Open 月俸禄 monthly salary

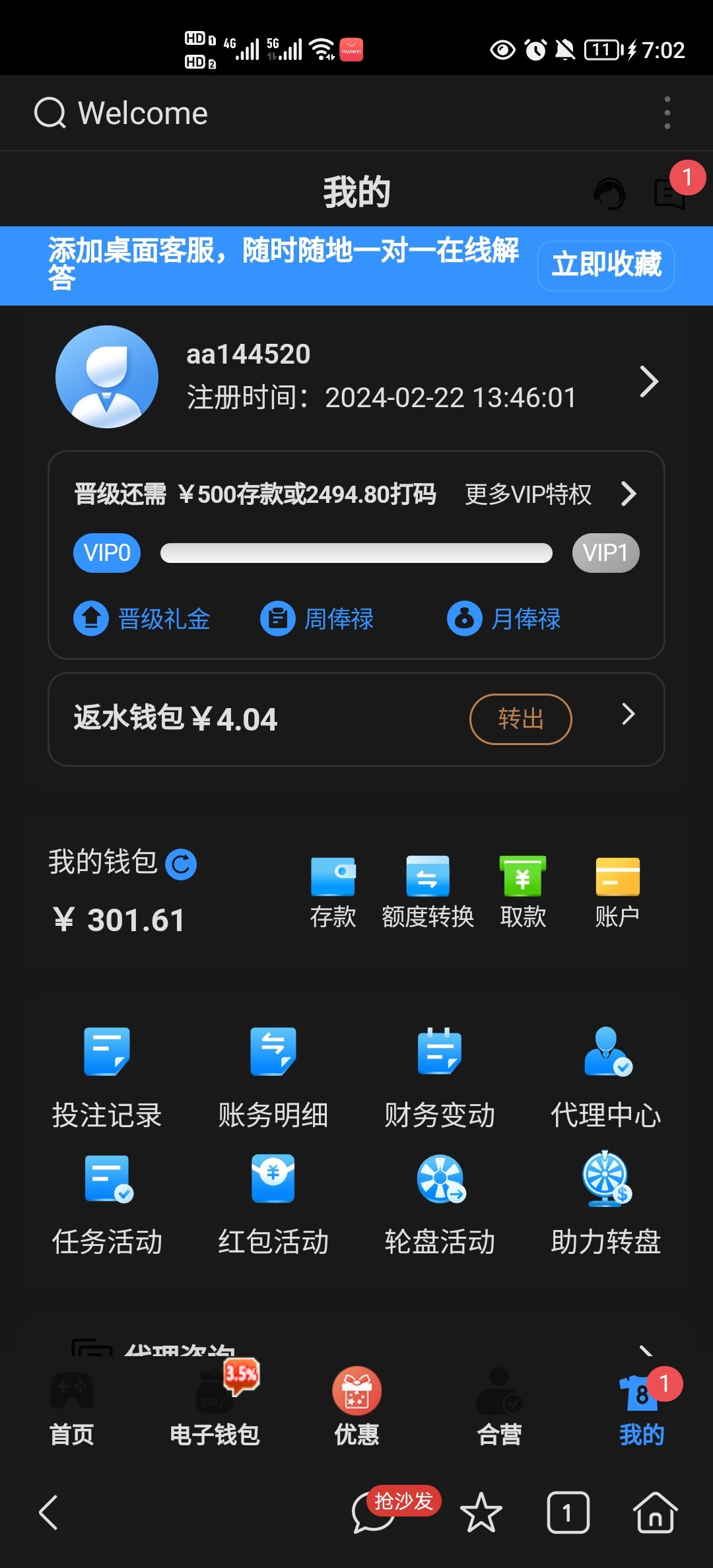tap(504, 619)
